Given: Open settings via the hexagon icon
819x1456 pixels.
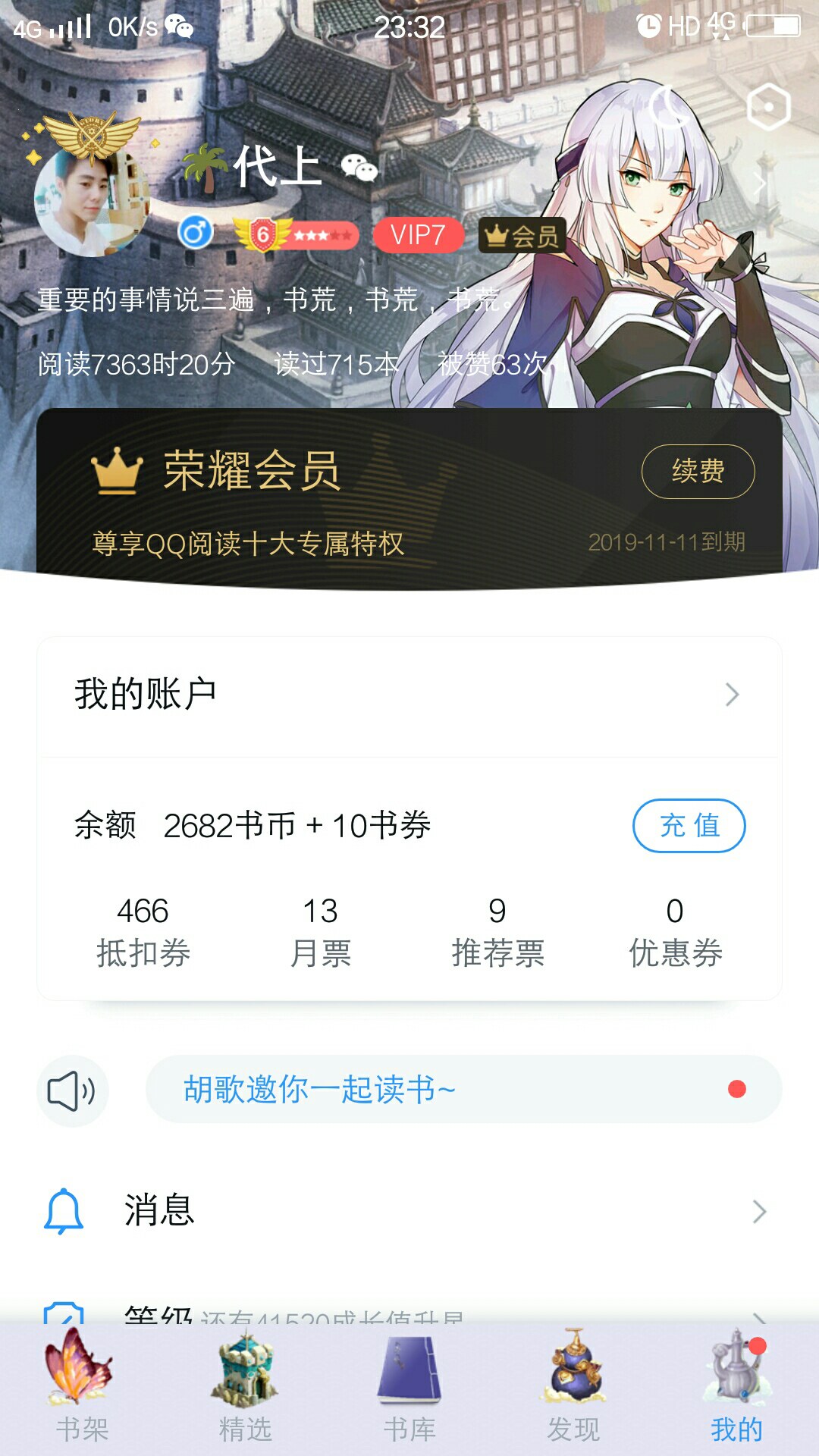Looking at the screenshot, I should coord(768,107).
